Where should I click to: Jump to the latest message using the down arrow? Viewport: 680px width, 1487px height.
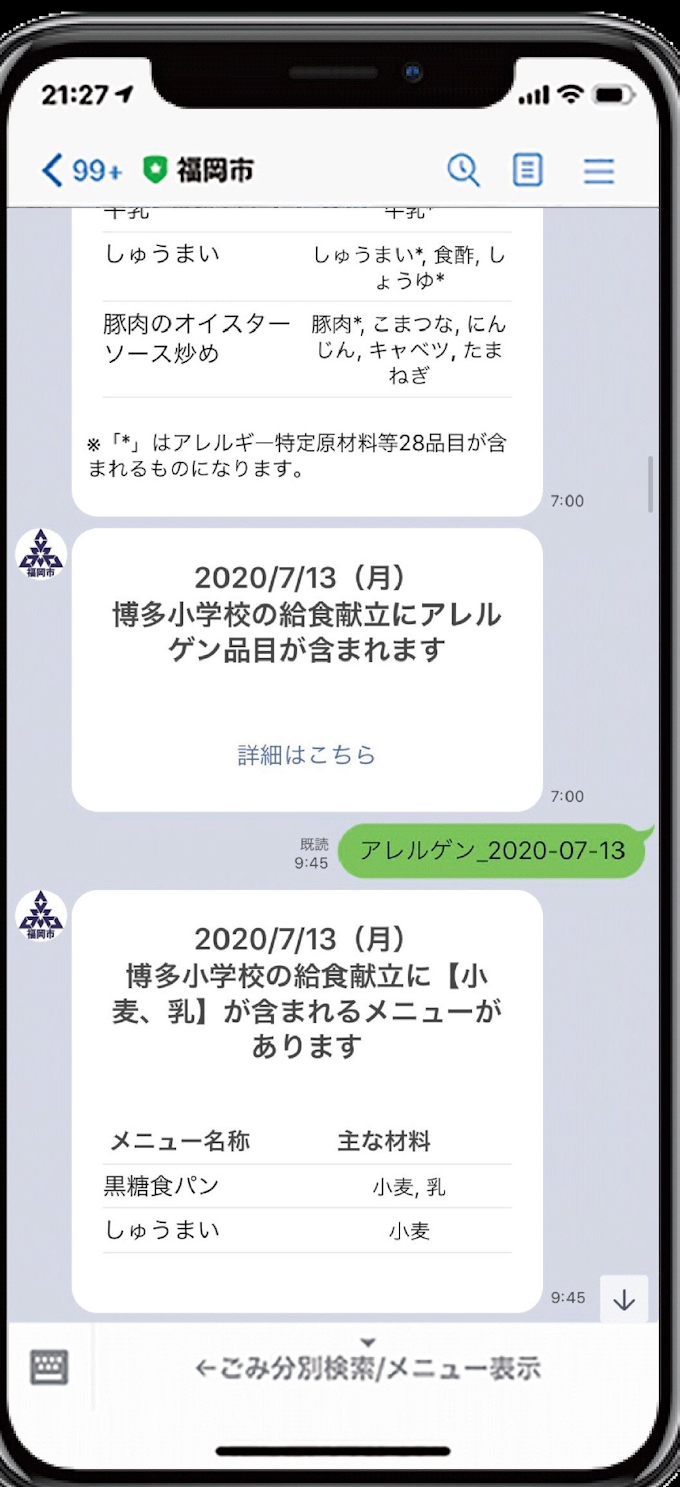coord(624,1299)
